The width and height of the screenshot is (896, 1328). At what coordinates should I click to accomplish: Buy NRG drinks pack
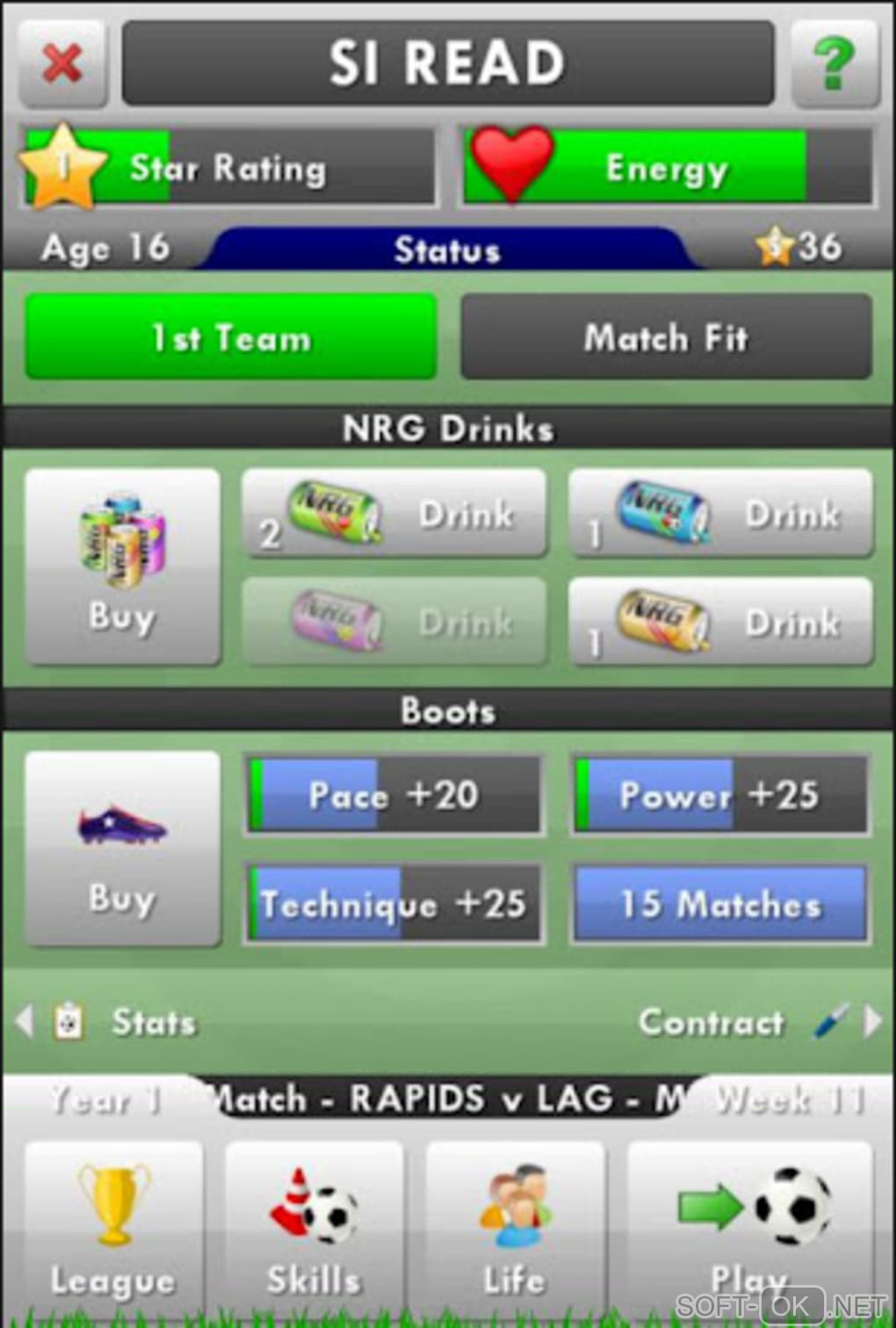click(x=122, y=567)
